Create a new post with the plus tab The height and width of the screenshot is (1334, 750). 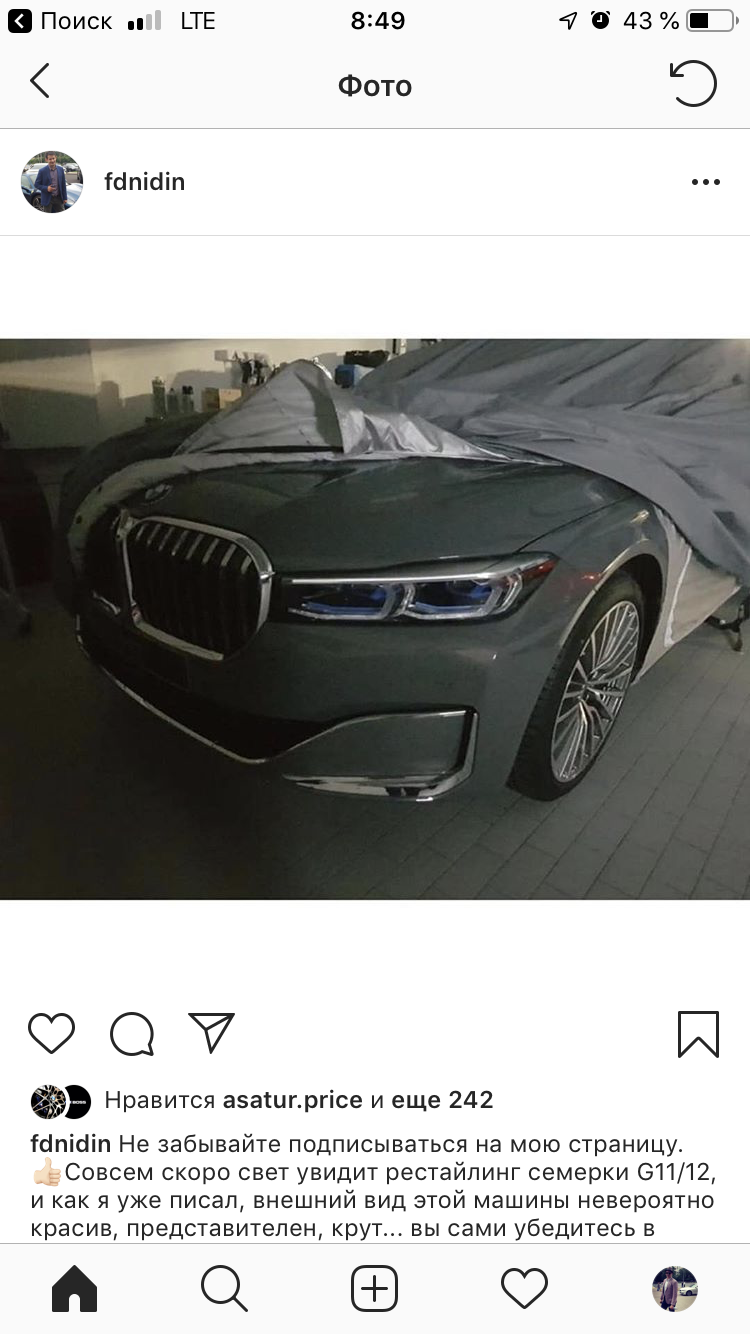(375, 1288)
